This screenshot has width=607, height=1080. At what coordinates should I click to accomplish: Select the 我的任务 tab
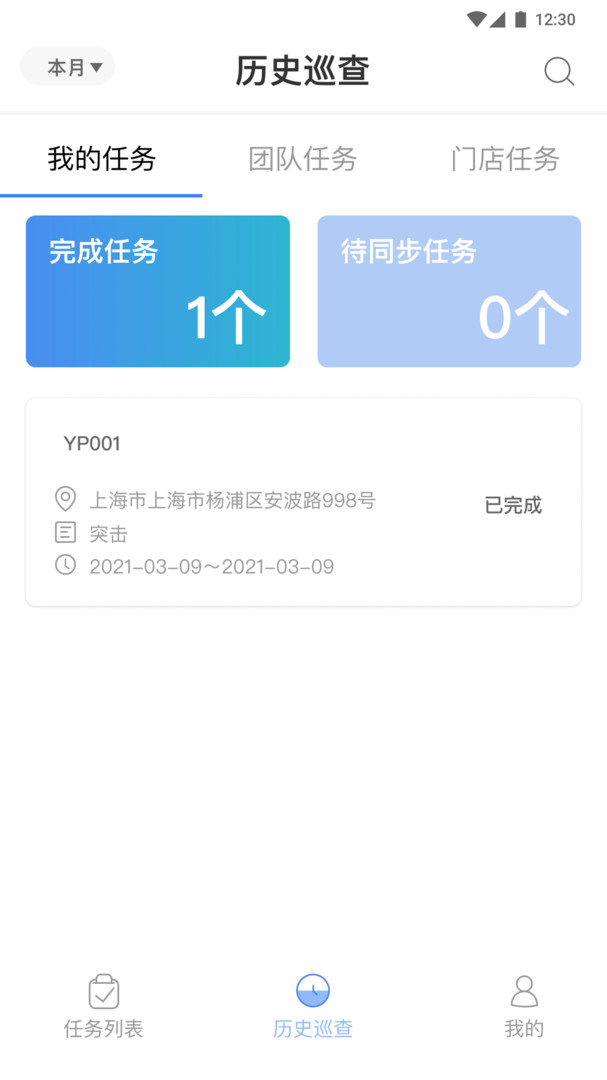point(101,159)
